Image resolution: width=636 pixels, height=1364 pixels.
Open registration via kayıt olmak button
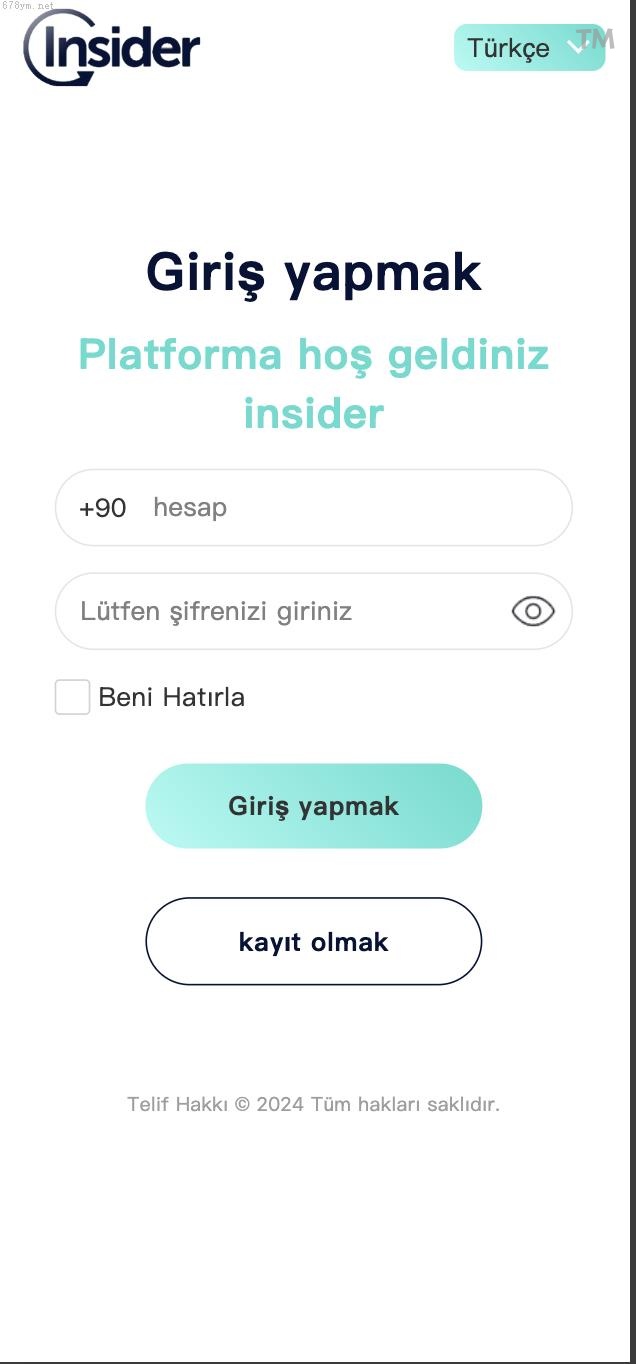(x=313, y=941)
